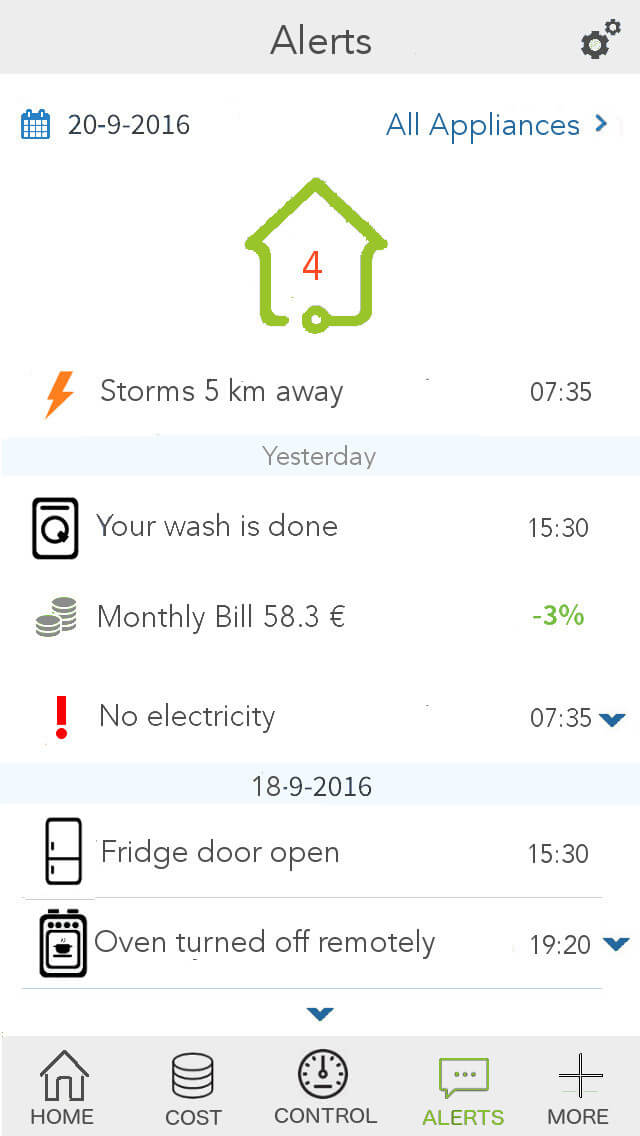Expand the Oven turned off remotely alert
640x1136 pixels.
coord(616,943)
